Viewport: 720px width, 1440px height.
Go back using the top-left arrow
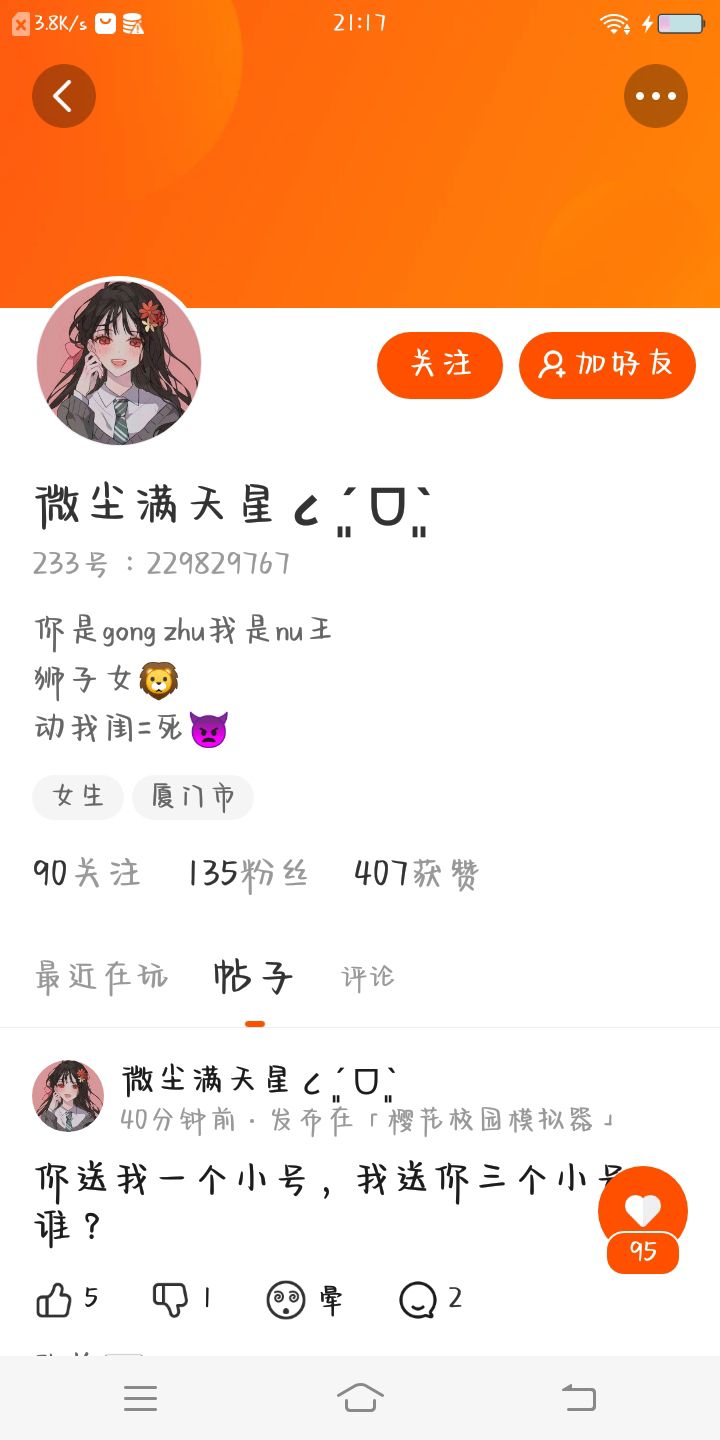63,96
